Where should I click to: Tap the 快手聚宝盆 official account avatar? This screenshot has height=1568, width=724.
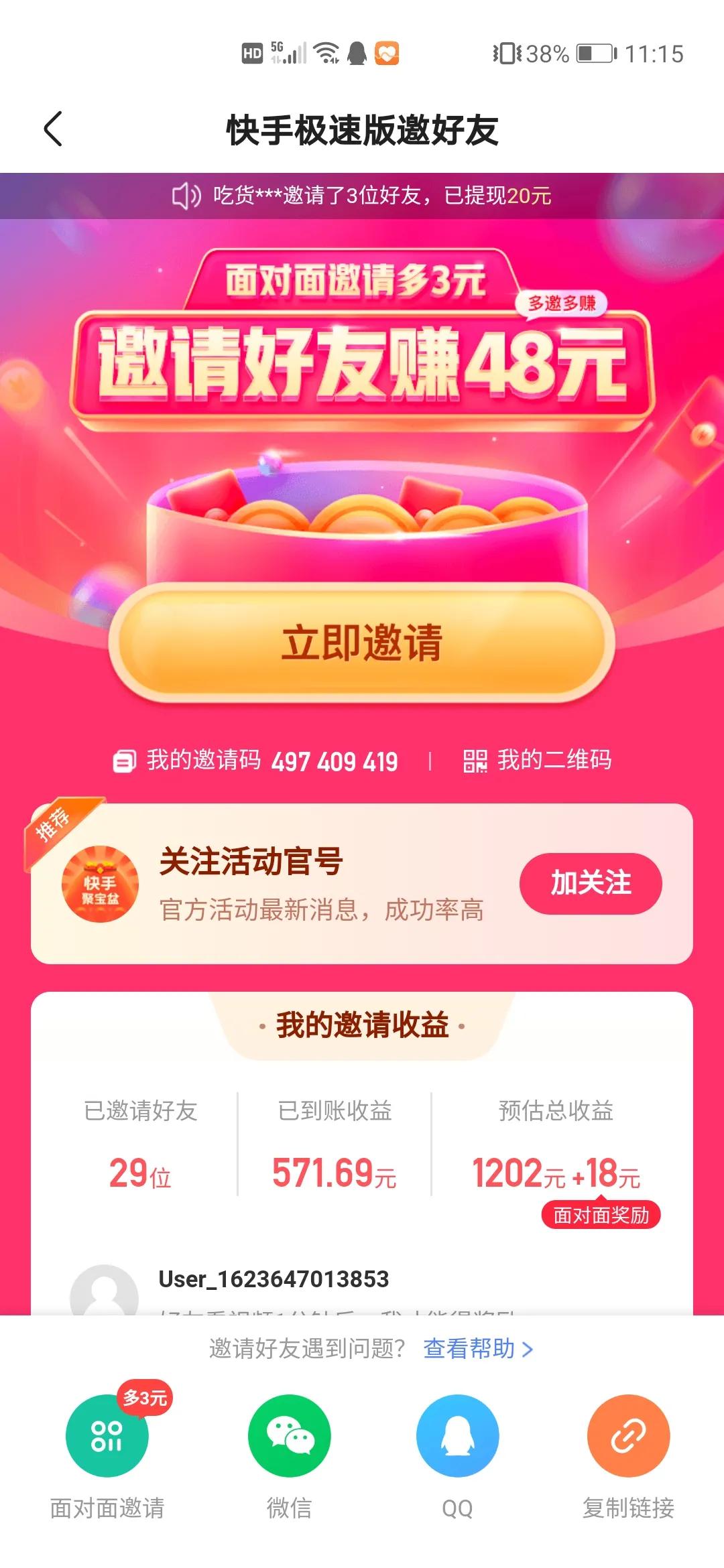(x=101, y=885)
